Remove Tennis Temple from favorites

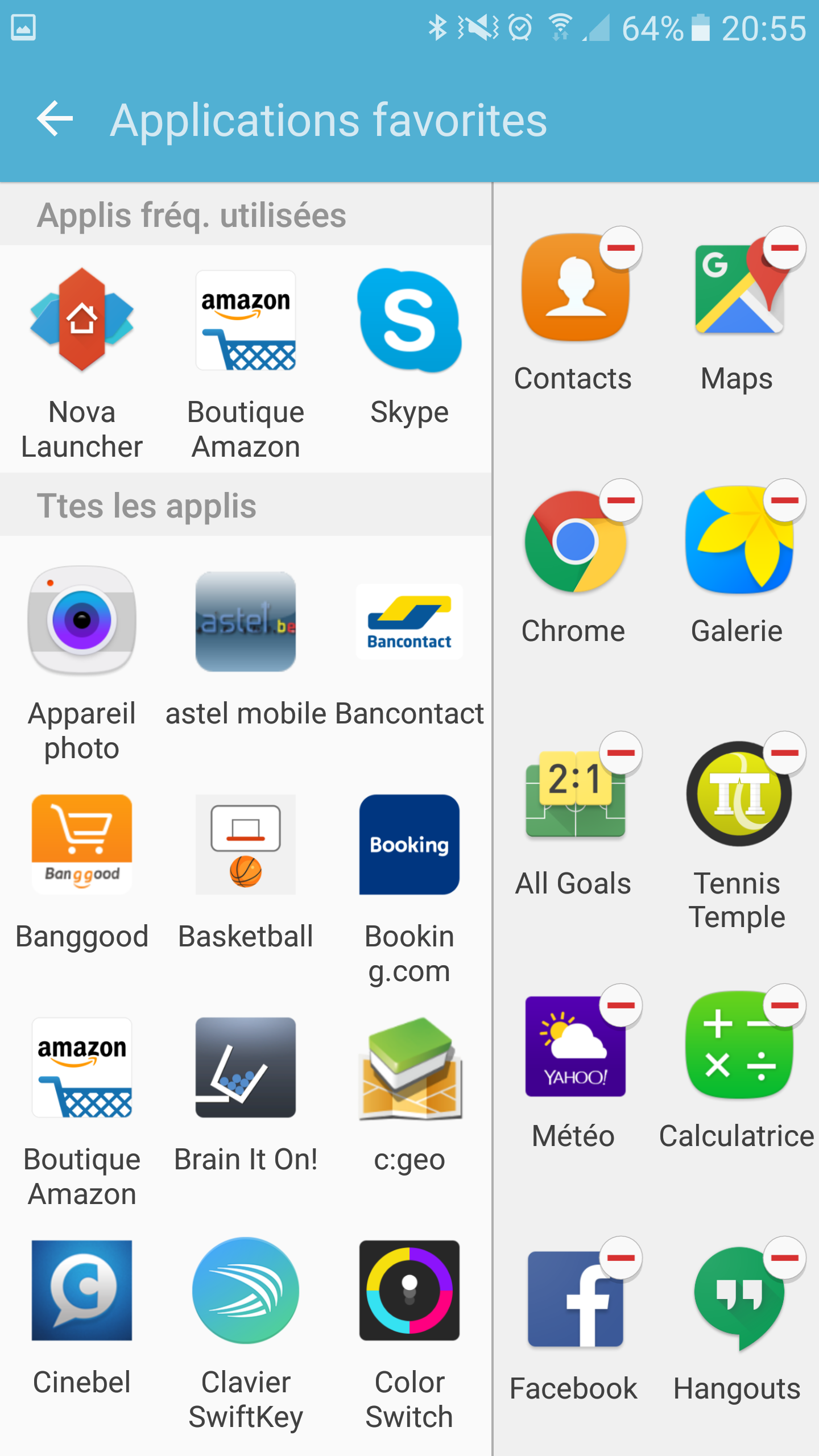(784, 753)
